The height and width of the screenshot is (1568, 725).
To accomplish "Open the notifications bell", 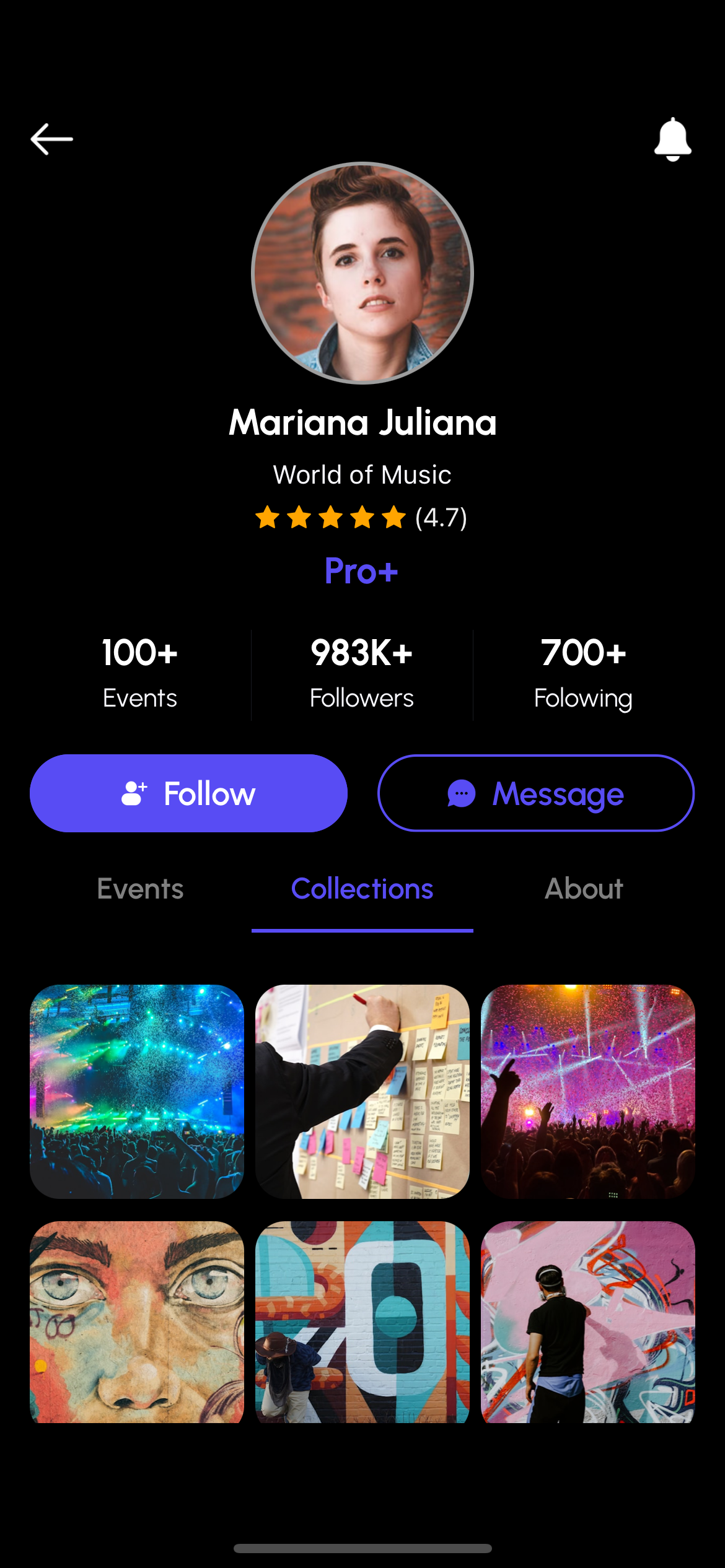I will [x=672, y=139].
